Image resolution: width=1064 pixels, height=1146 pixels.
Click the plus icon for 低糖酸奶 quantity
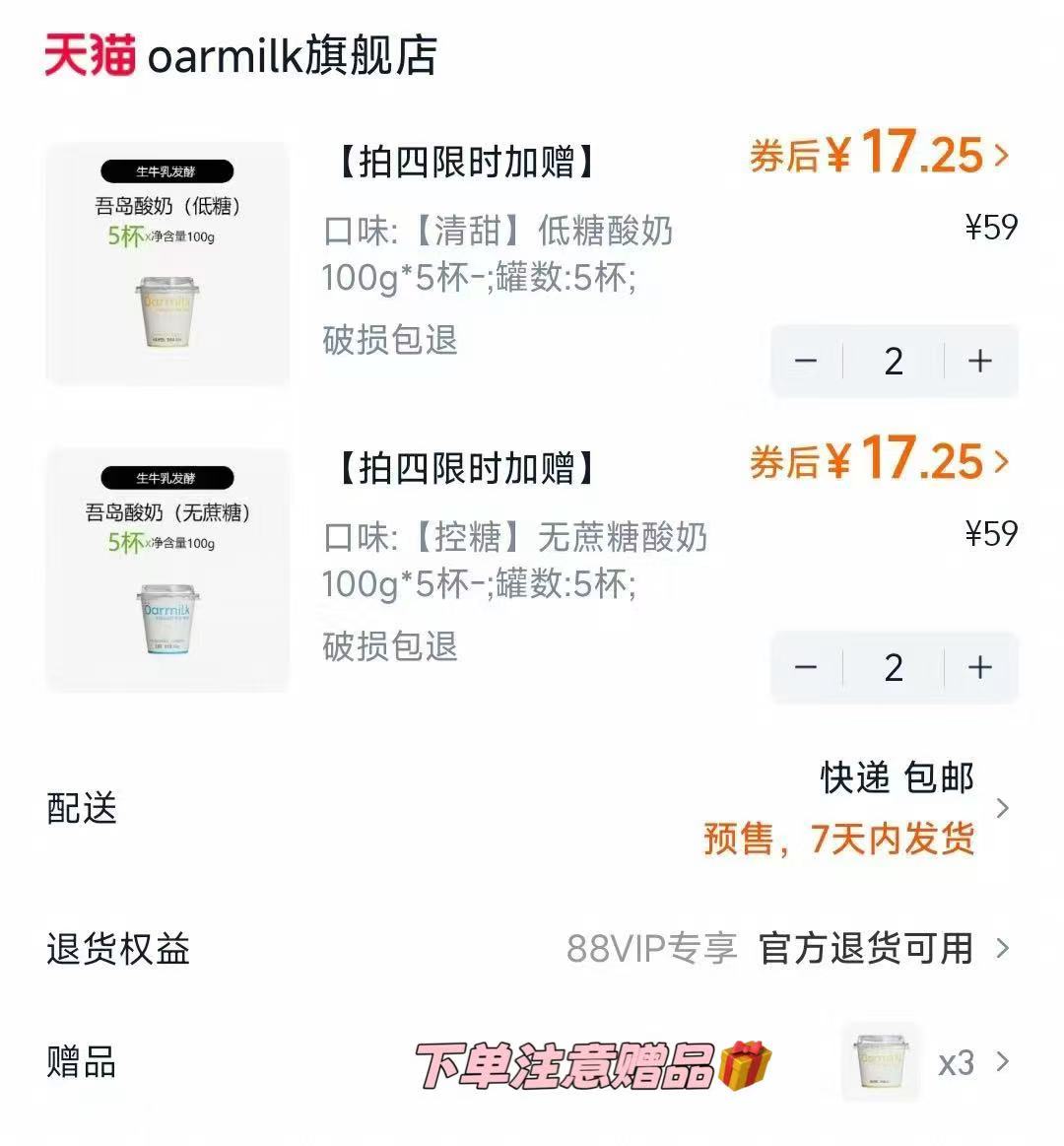tap(979, 362)
